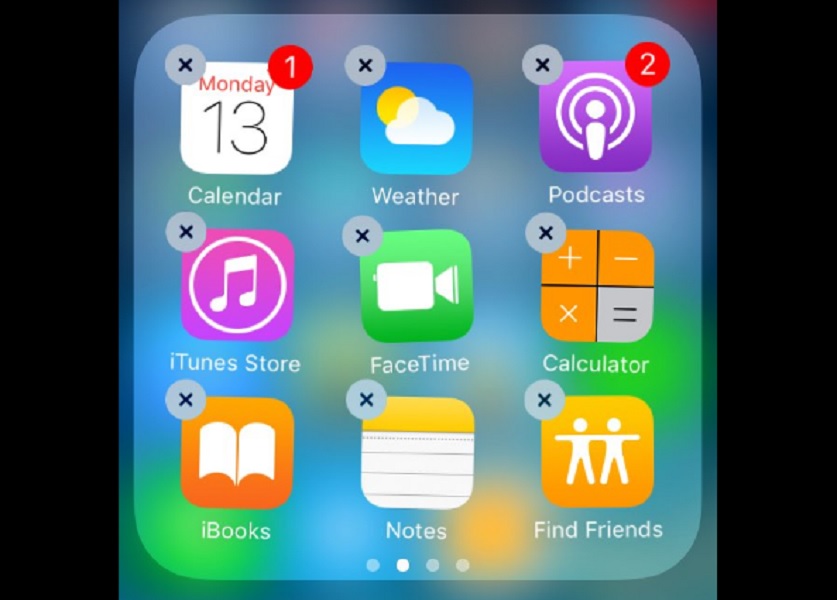This screenshot has height=600, width=837.
Task: Open the Notes app
Action: [x=416, y=453]
